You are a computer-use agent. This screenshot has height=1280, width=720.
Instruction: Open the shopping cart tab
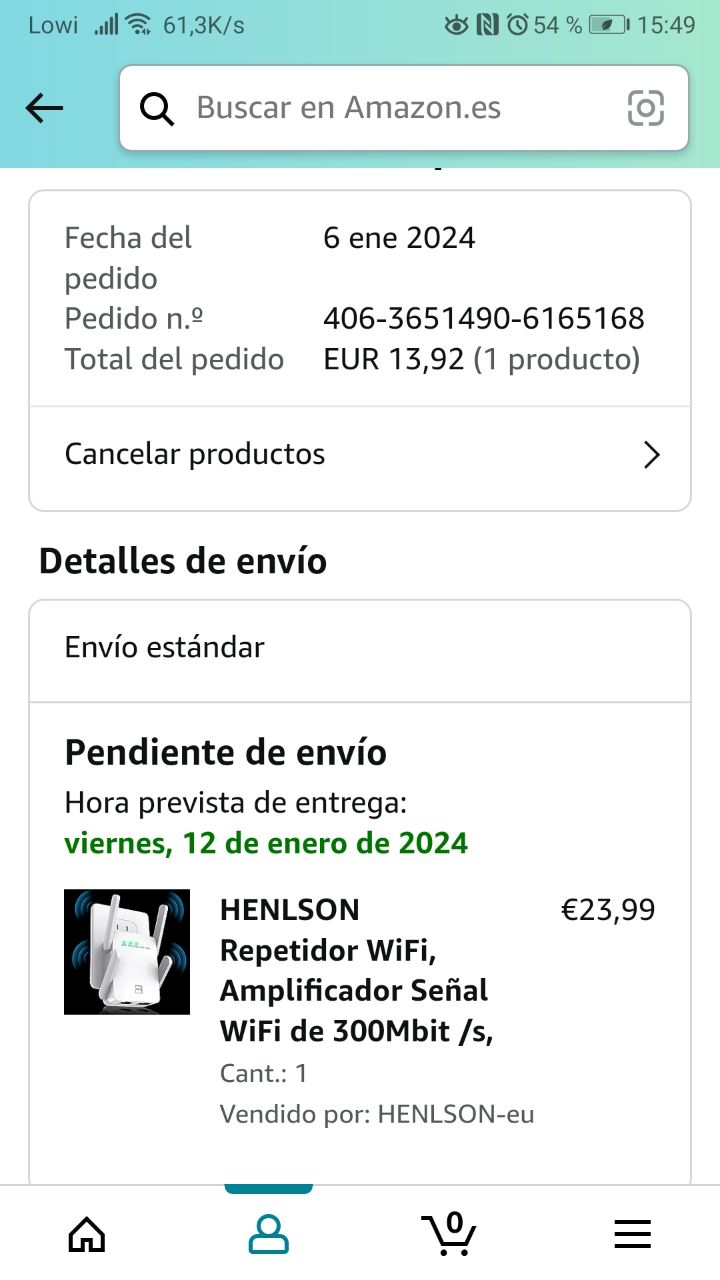tap(449, 1234)
